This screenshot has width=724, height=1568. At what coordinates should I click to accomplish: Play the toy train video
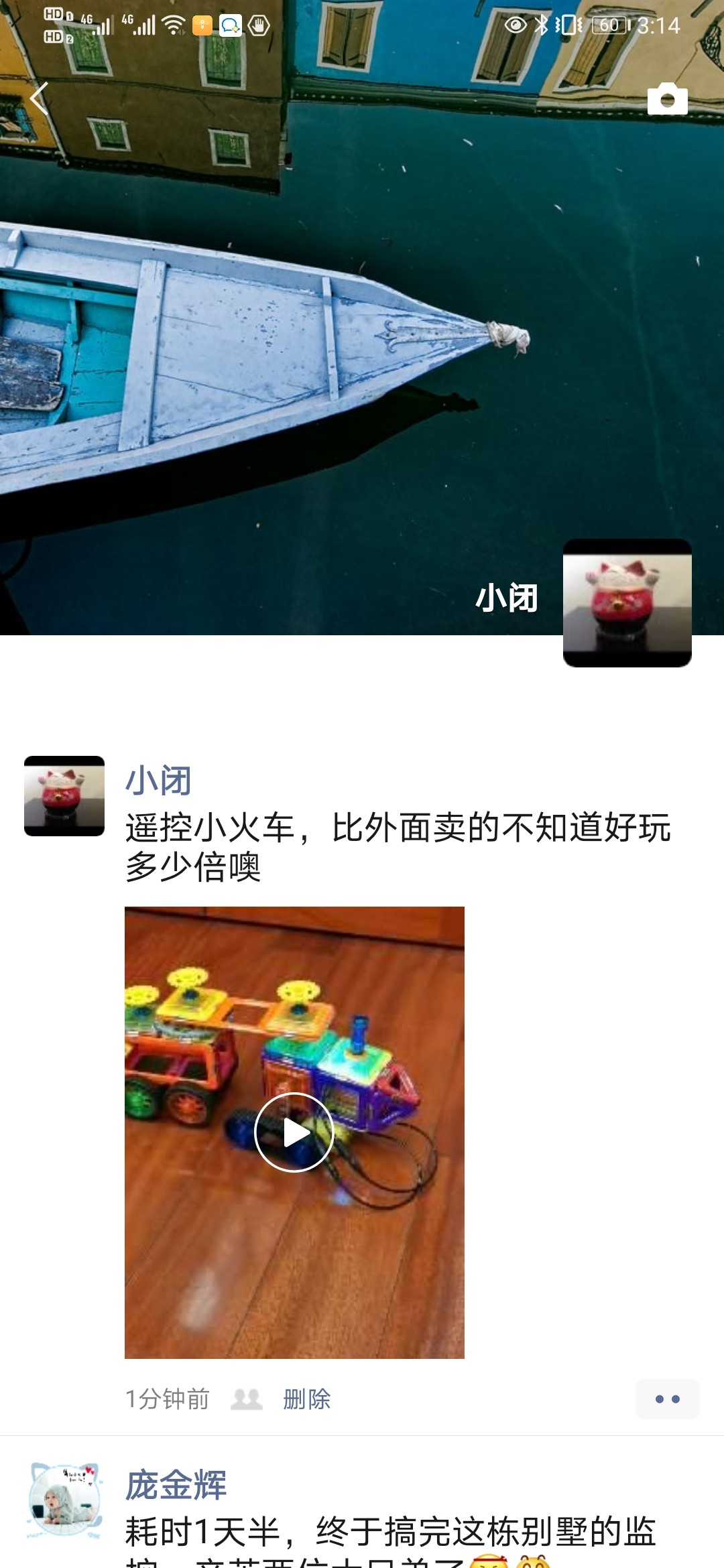294,1132
